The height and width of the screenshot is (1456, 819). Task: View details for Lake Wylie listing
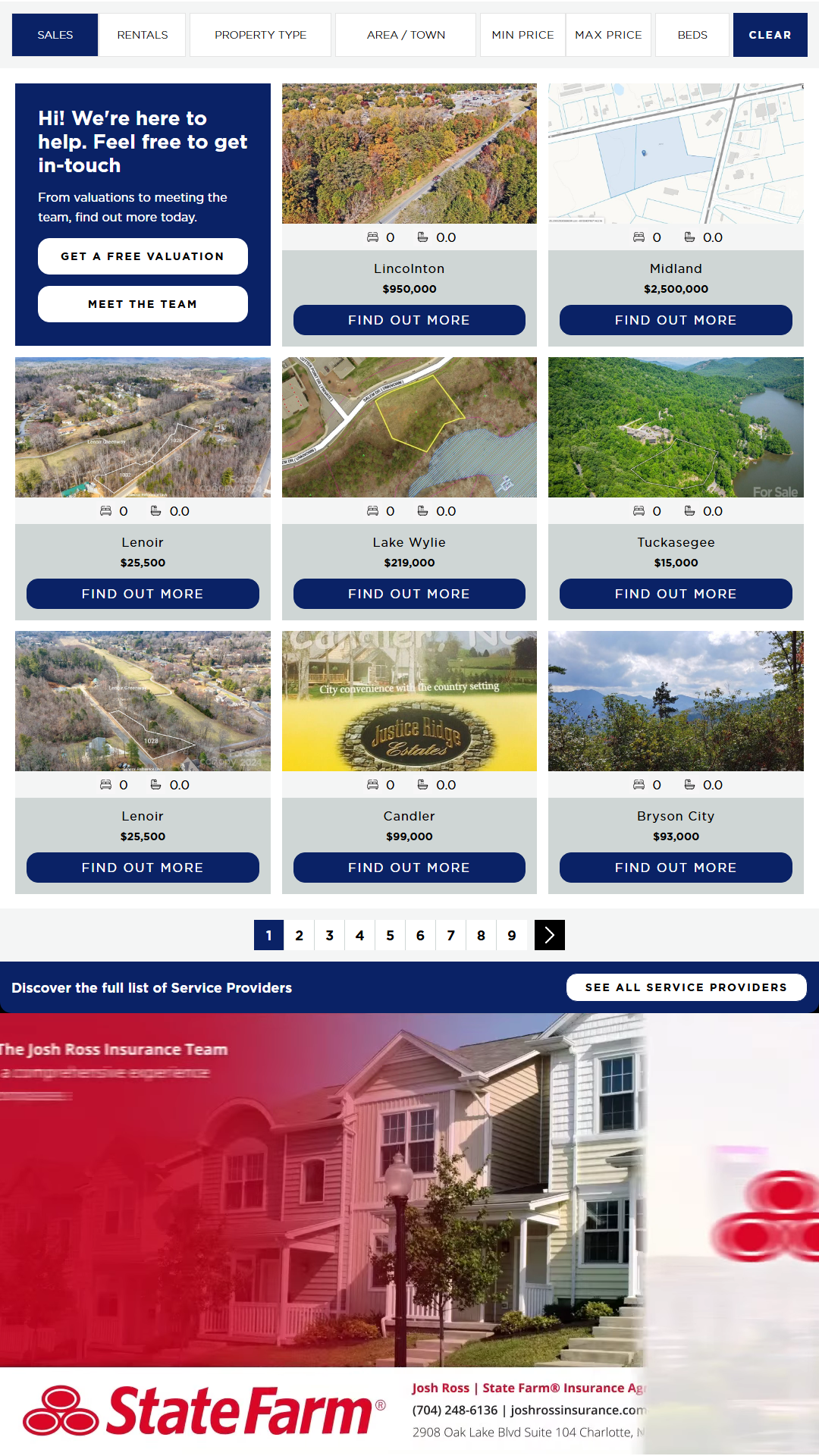point(409,594)
